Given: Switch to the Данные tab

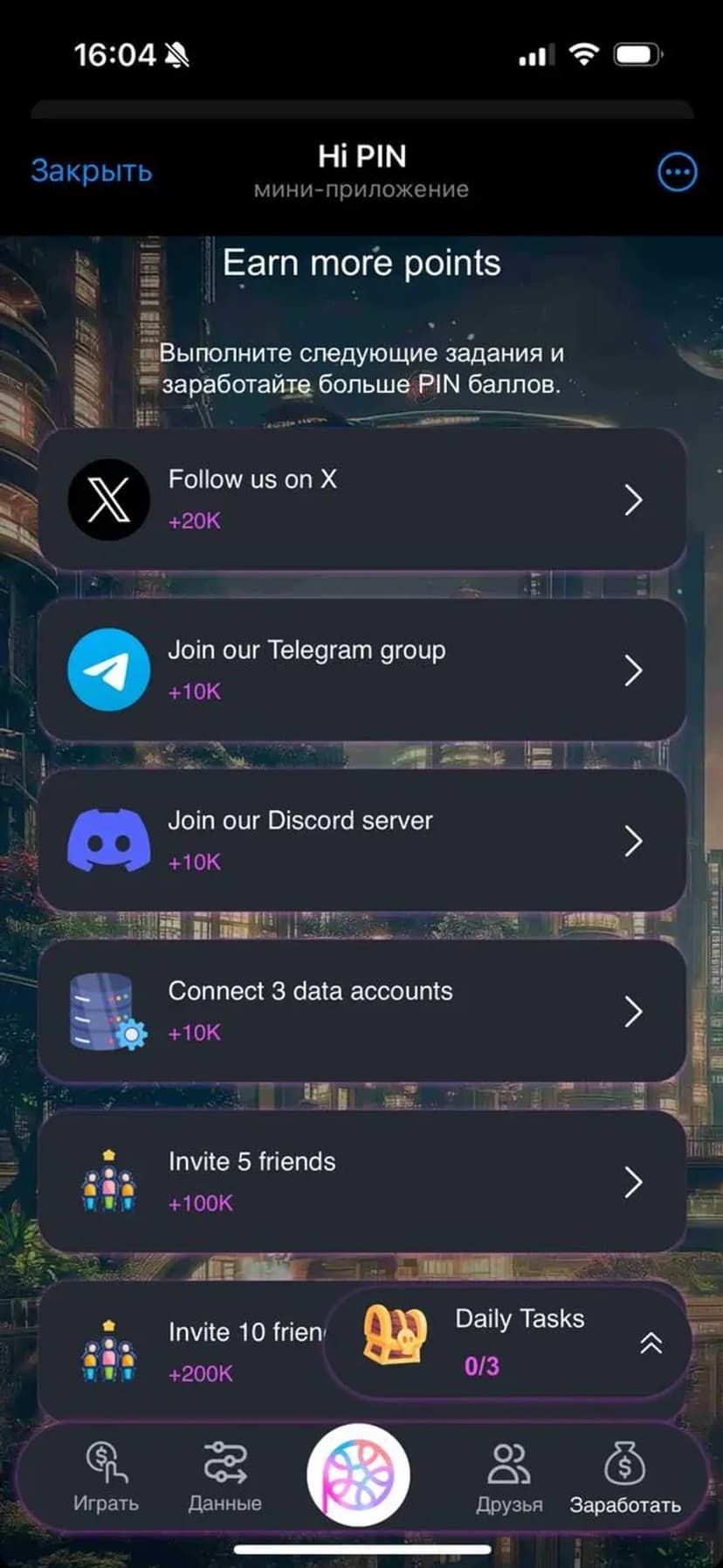Looking at the screenshot, I should 225,1477.
